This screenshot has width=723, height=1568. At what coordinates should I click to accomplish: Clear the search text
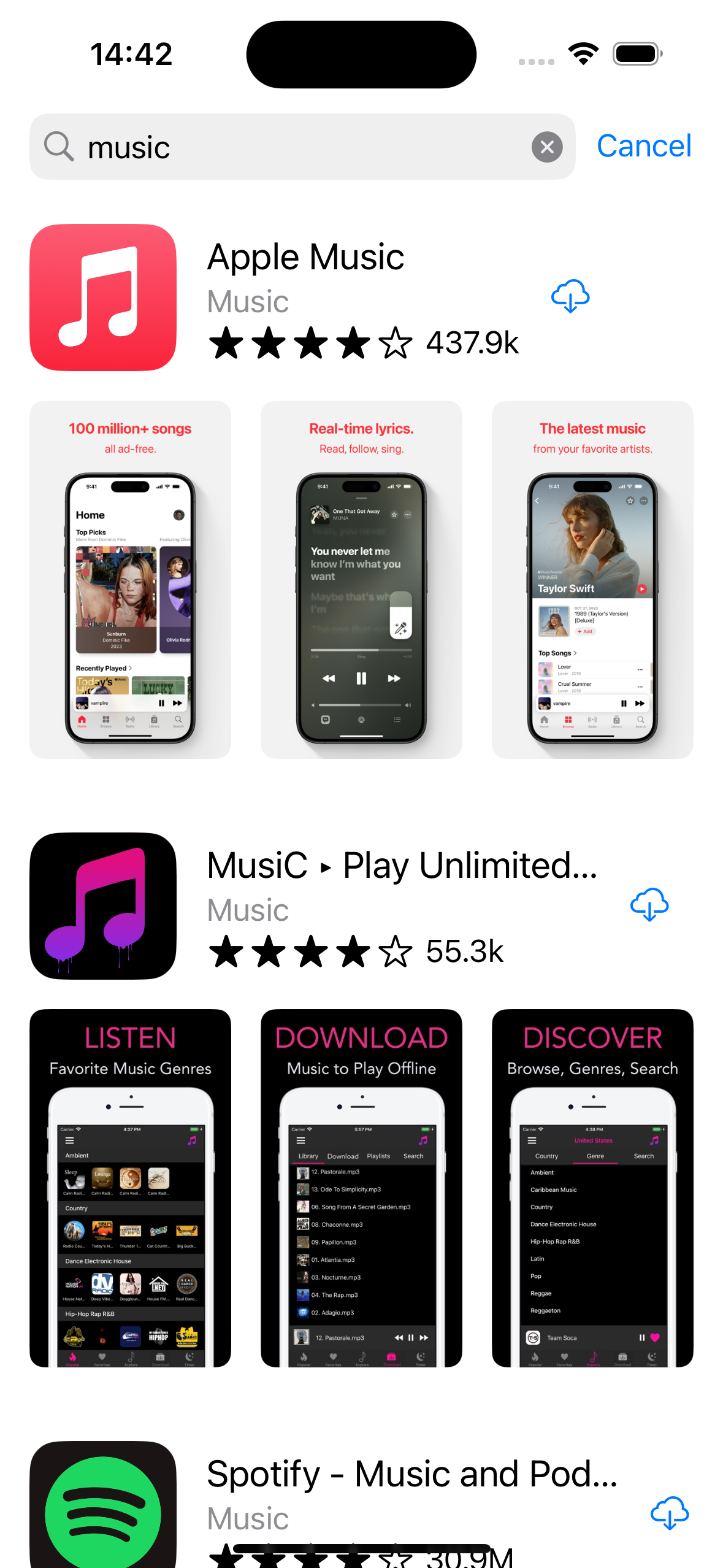(x=546, y=147)
